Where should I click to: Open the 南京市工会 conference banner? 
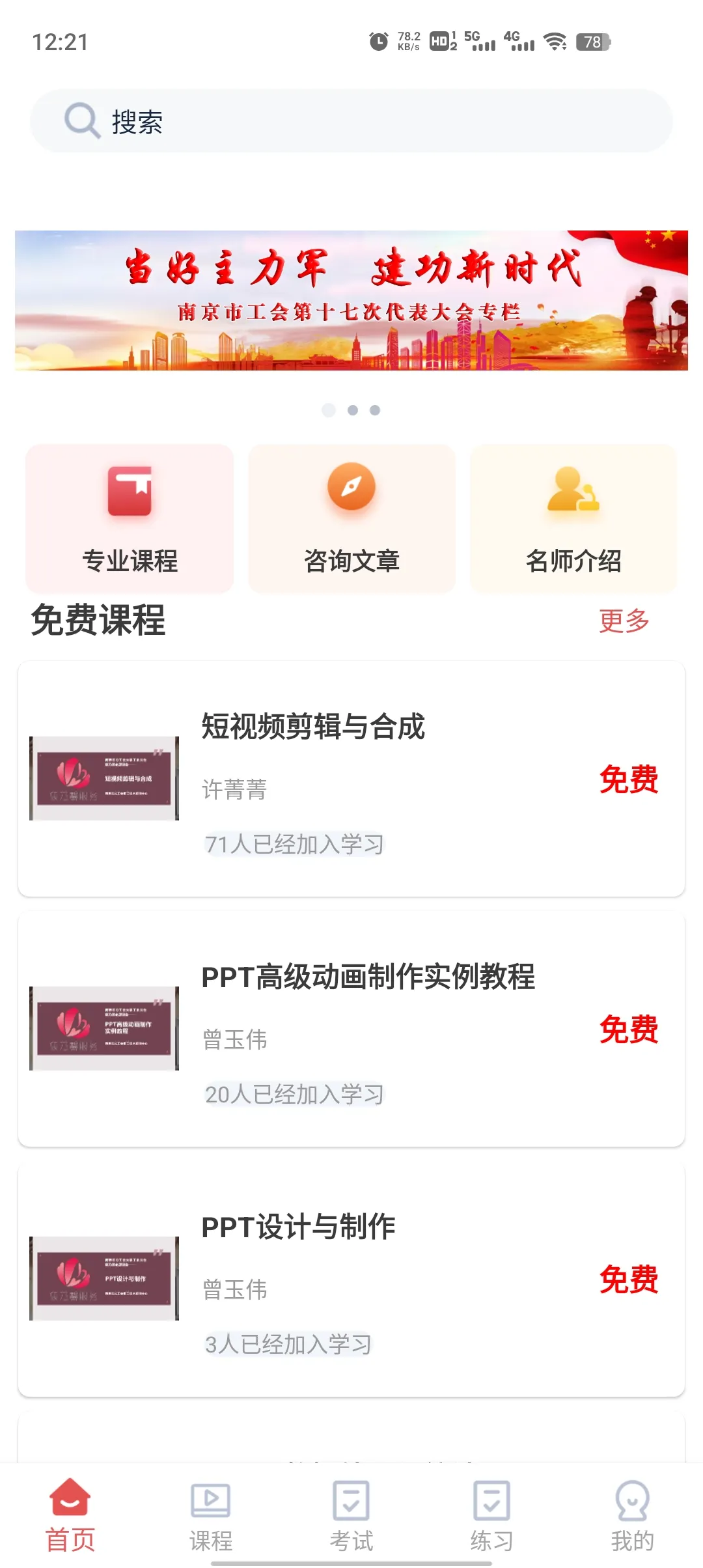(351, 300)
